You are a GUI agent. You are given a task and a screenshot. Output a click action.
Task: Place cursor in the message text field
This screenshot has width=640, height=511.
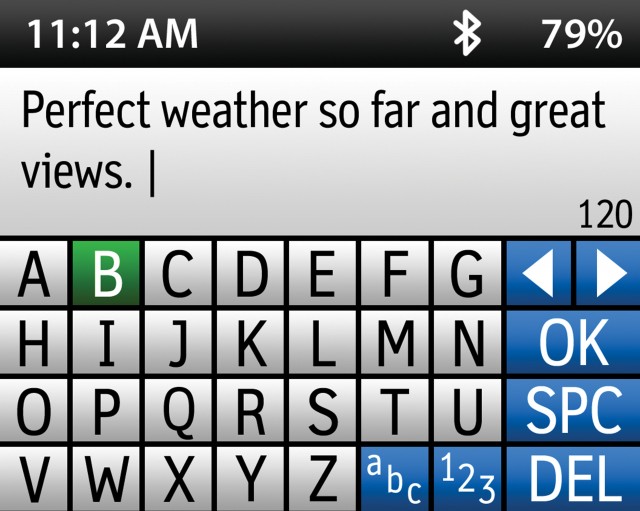pyautogui.click(x=320, y=140)
